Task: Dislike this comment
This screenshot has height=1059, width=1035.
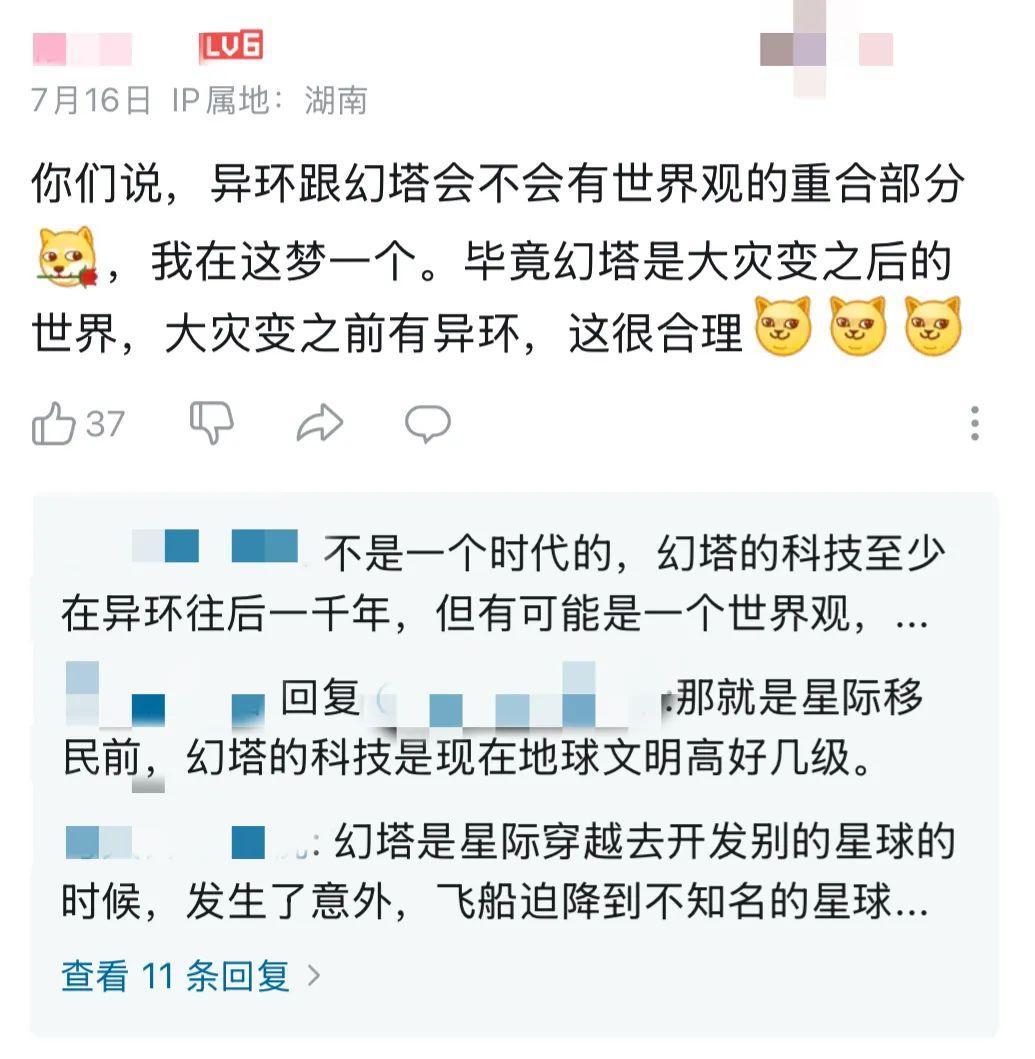Action: point(211,425)
